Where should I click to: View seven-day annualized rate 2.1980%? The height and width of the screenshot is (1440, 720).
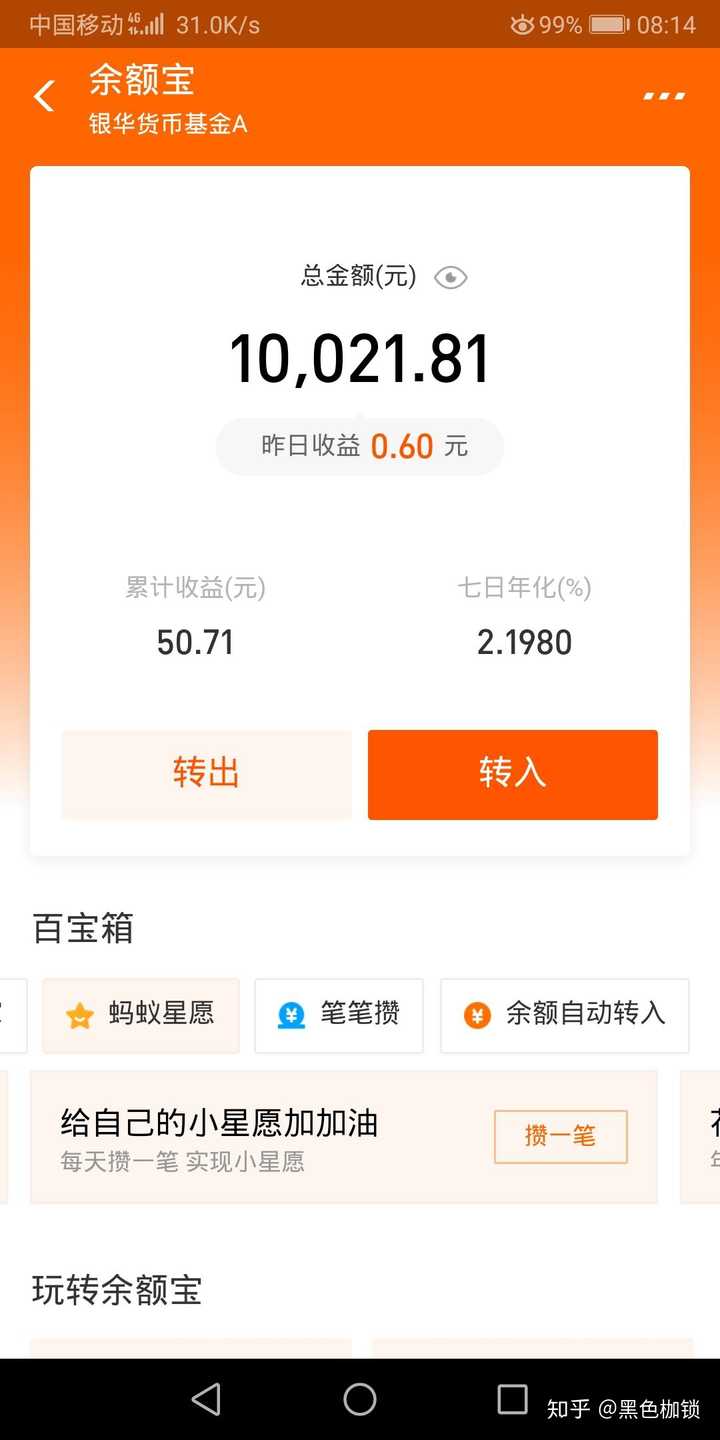coord(525,641)
